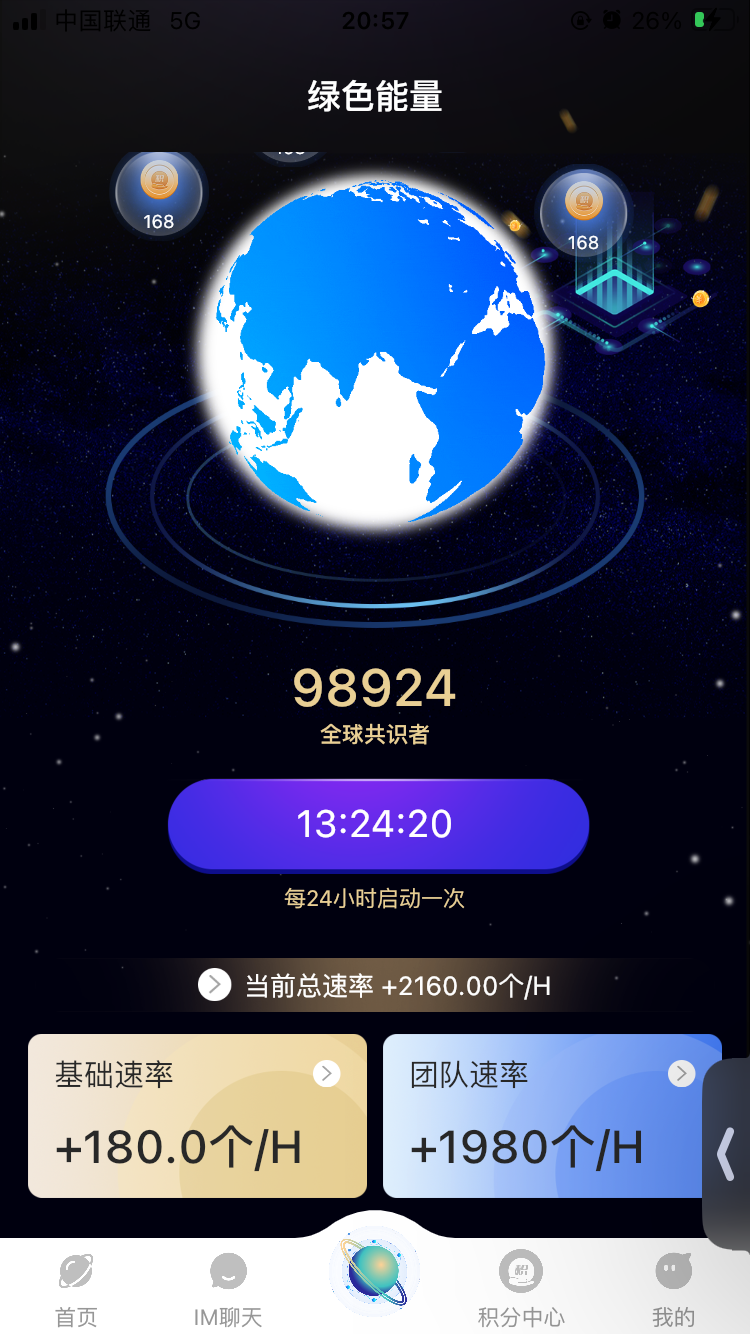The height and width of the screenshot is (1334, 750).
Task: Collect the left 168 energy bubble
Action: coord(159,192)
